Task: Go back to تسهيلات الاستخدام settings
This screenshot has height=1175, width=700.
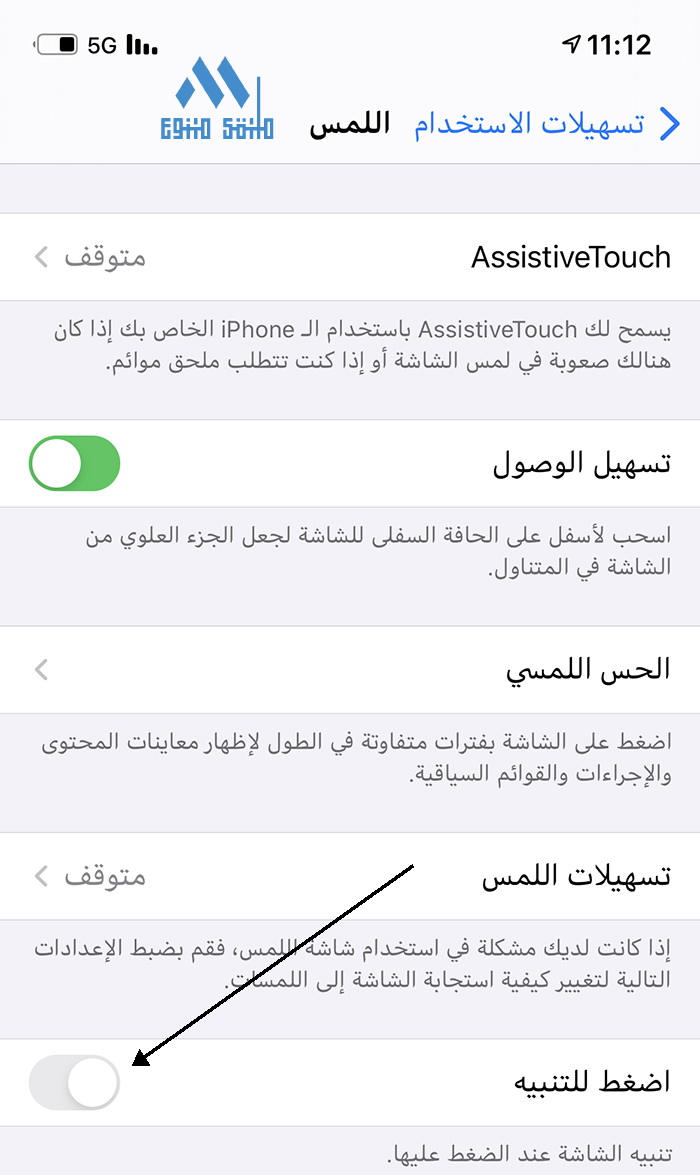Action: pos(548,125)
